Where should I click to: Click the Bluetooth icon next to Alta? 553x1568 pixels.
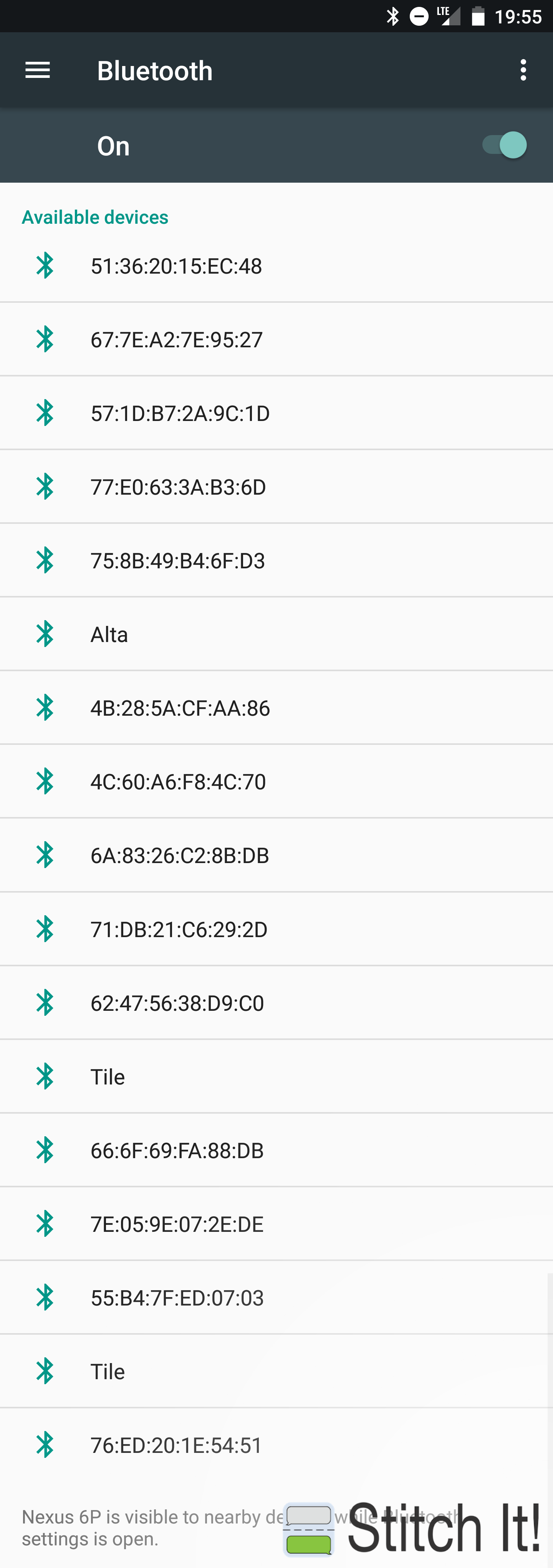[x=45, y=634]
